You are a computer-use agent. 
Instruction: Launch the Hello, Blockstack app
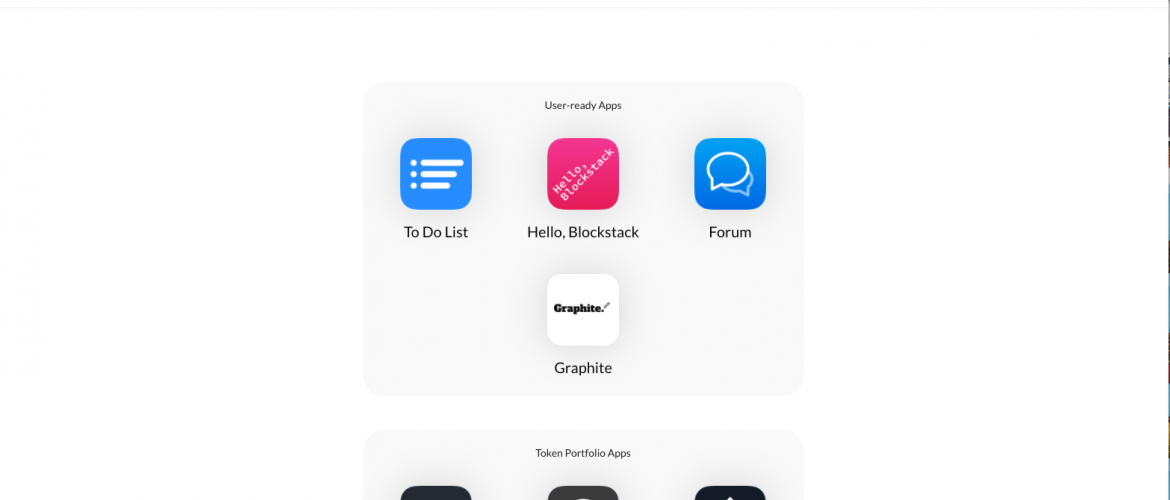583,174
